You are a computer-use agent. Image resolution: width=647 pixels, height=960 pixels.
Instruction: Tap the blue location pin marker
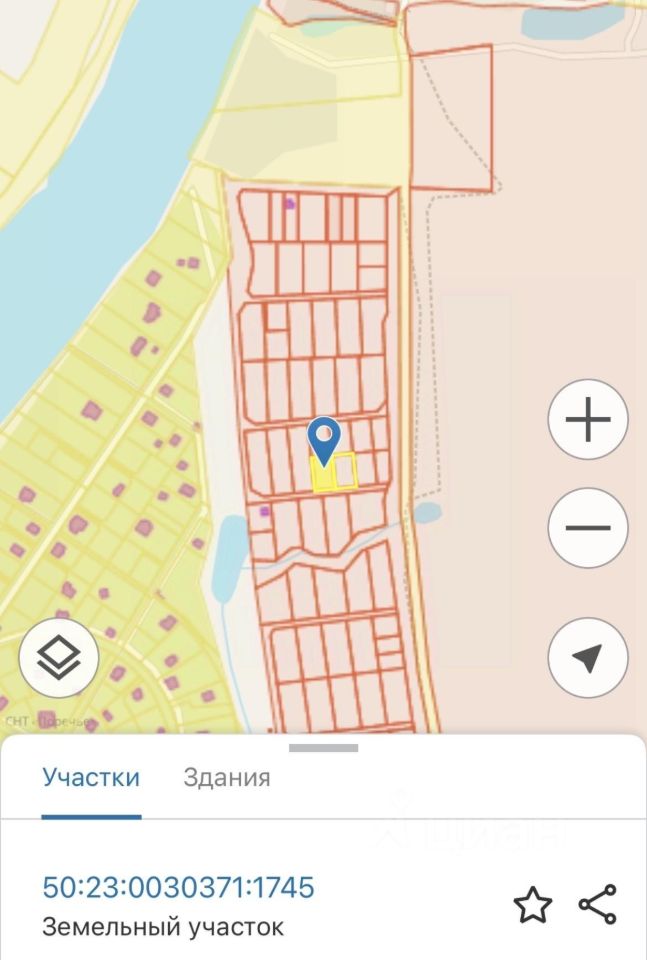pyautogui.click(x=324, y=440)
